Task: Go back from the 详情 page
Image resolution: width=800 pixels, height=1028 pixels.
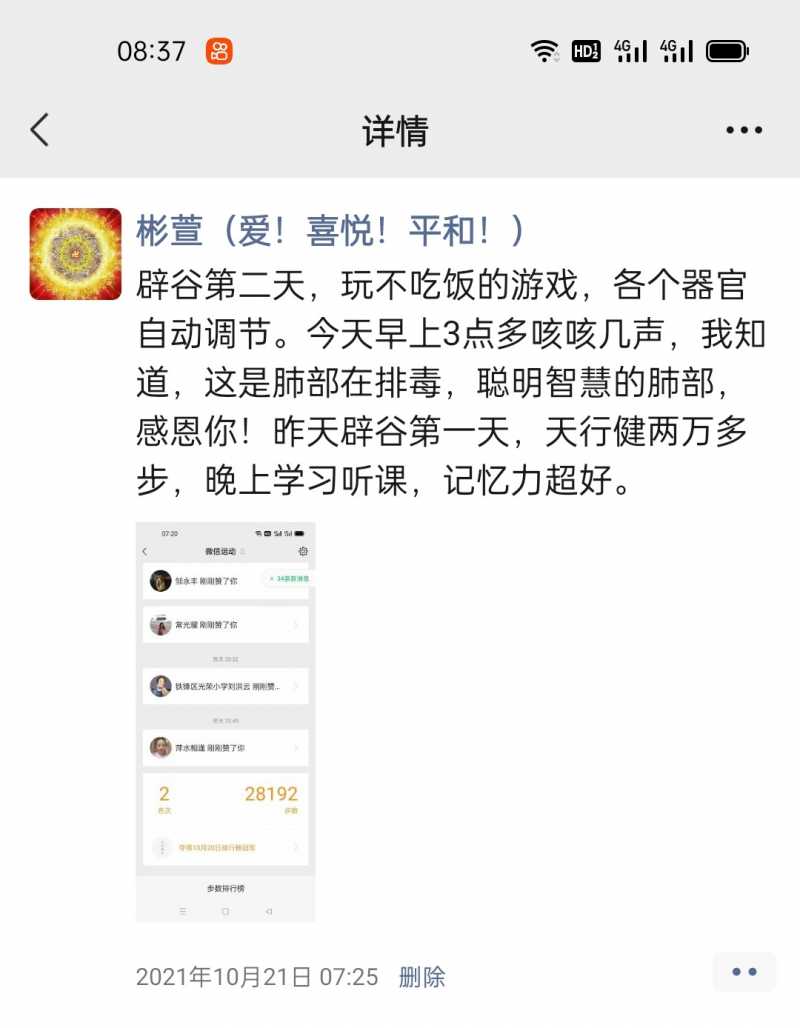Action: tap(40, 130)
